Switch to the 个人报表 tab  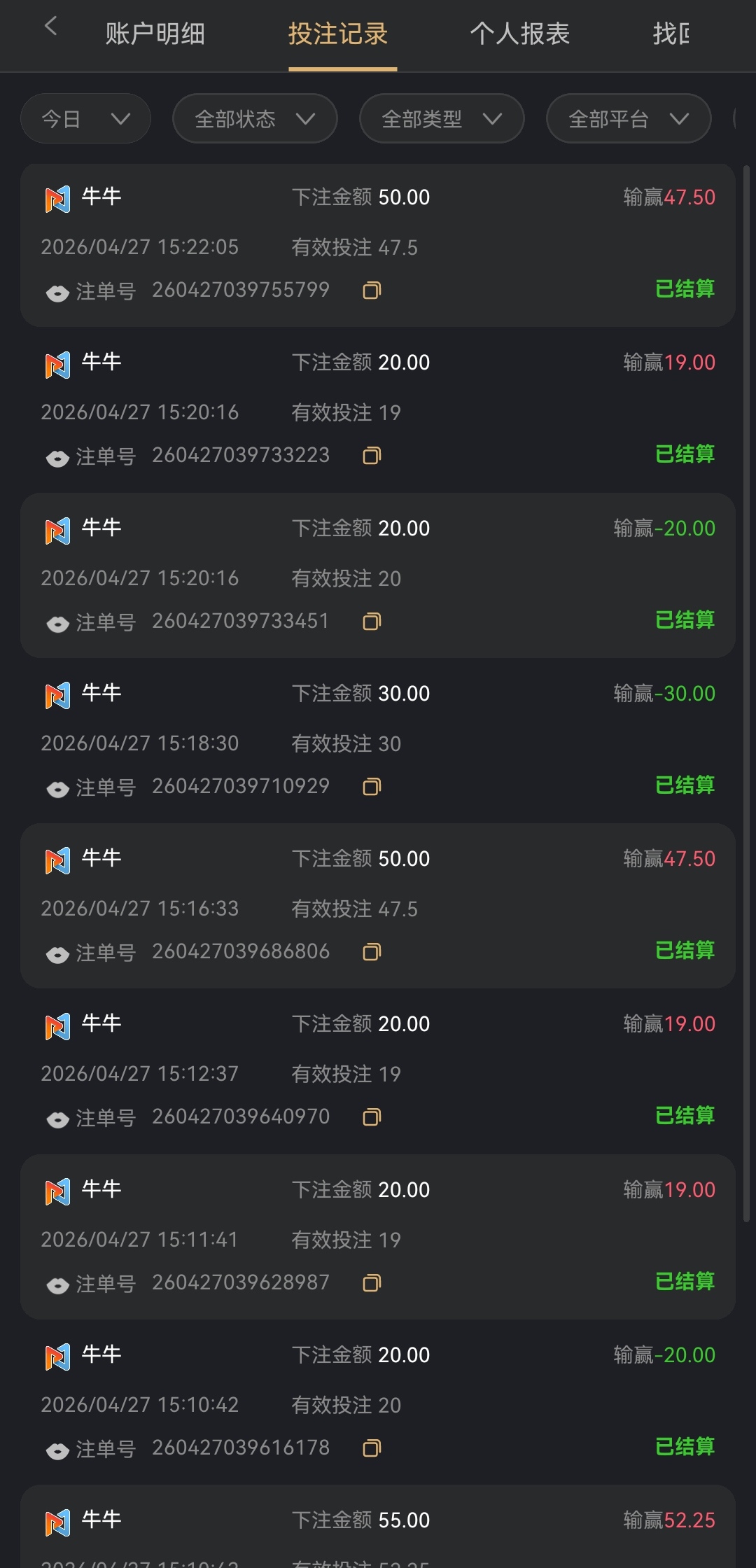519,34
